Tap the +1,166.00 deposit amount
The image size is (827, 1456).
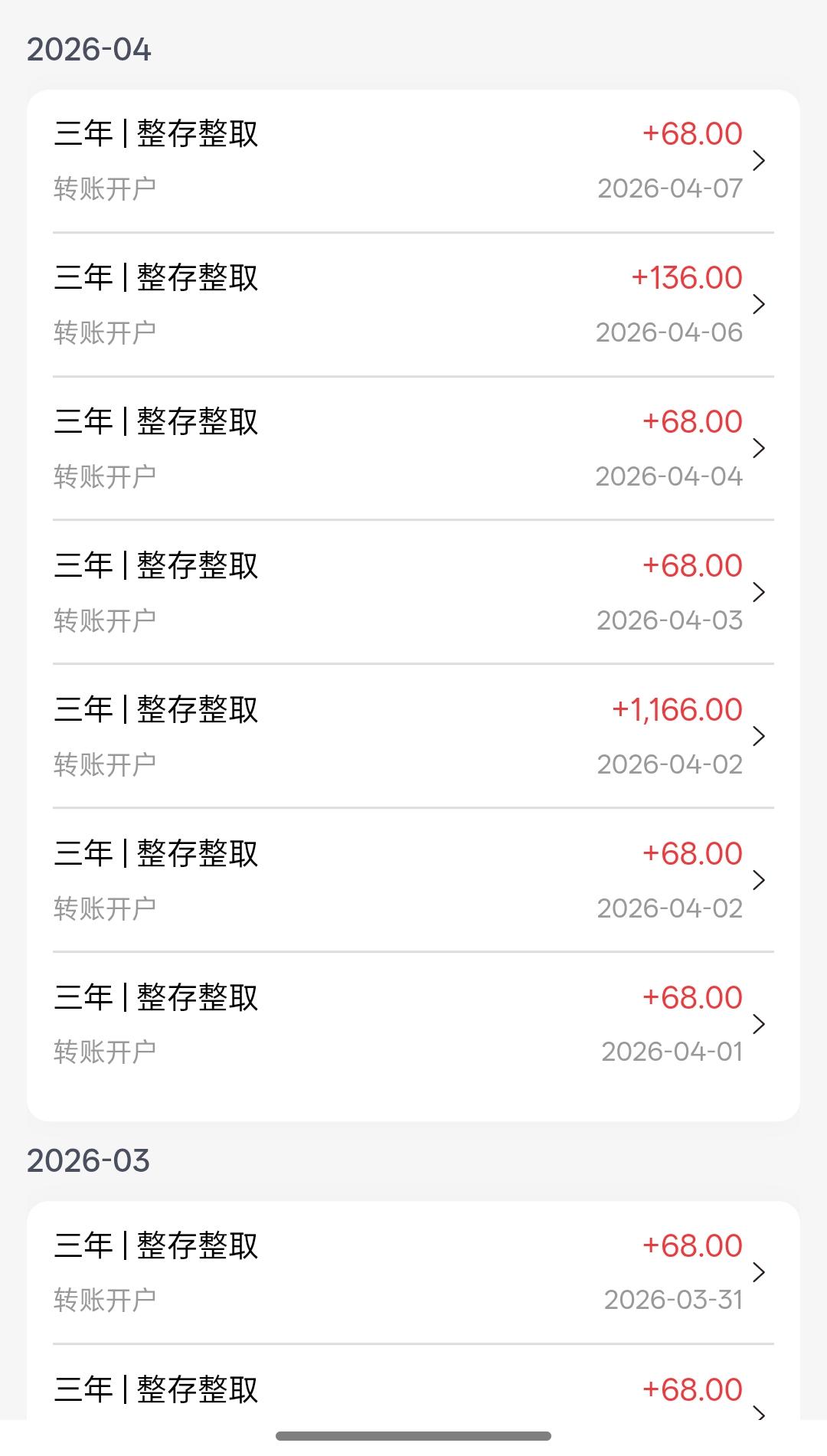click(x=677, y=710)
